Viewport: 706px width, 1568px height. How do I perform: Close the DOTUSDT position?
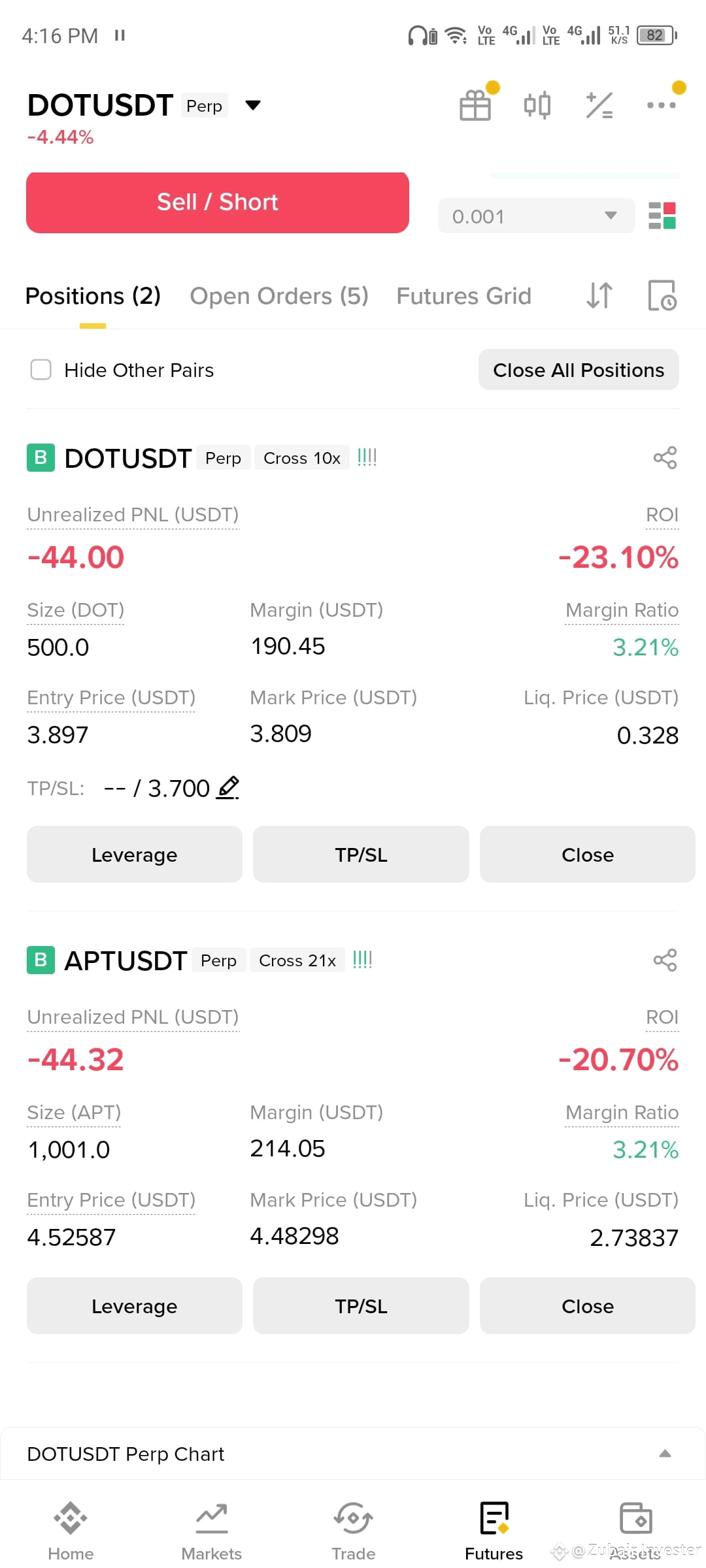(587, 855)
